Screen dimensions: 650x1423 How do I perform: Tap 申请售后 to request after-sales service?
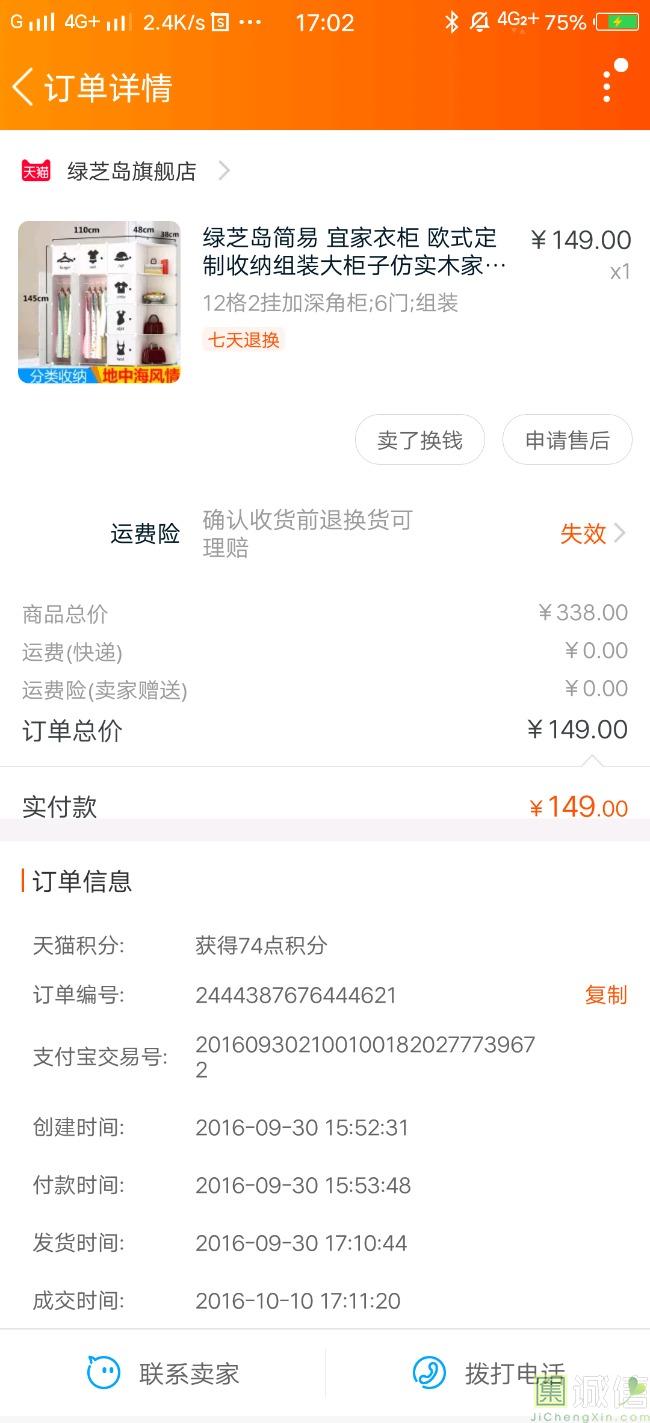tap(567, 440)
